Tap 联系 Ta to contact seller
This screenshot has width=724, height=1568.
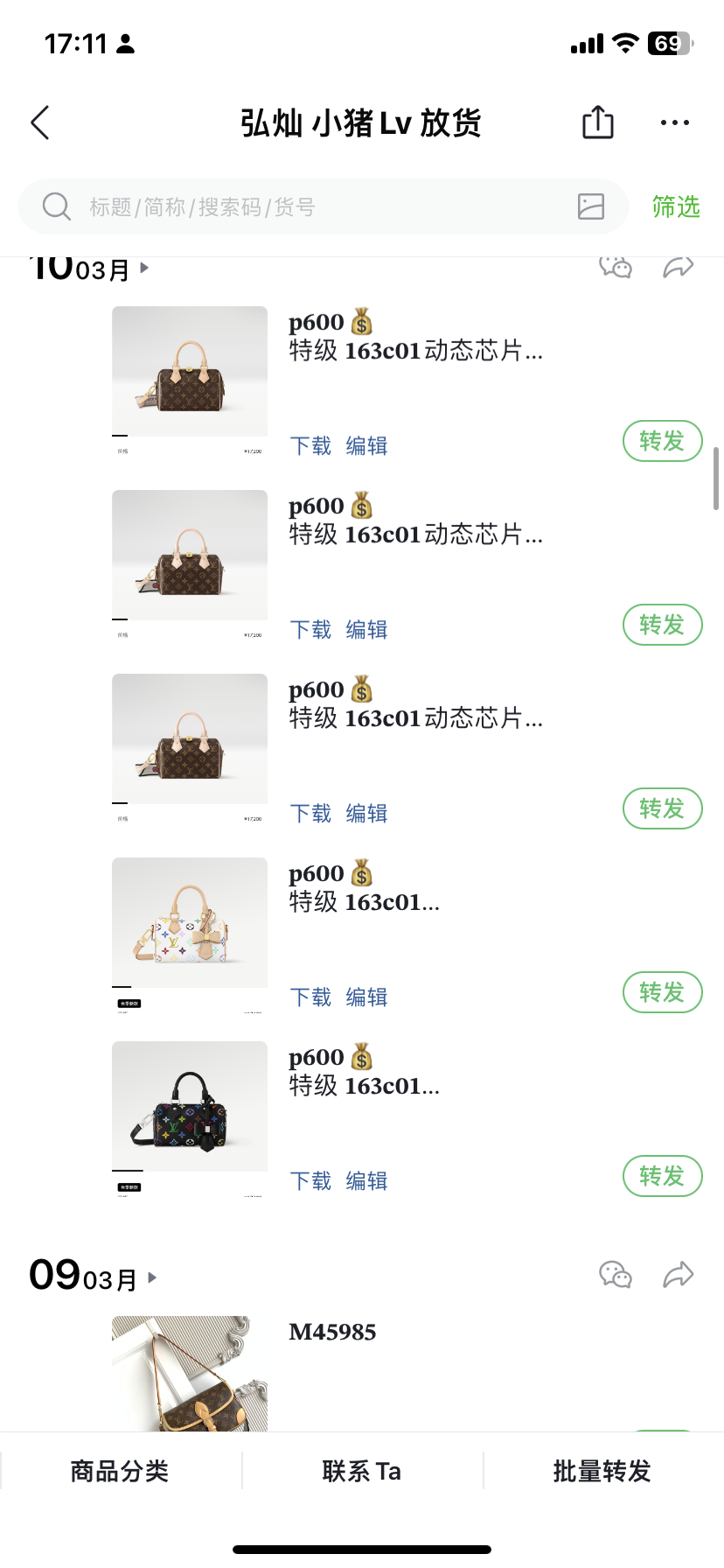(x=362, y=1471)
